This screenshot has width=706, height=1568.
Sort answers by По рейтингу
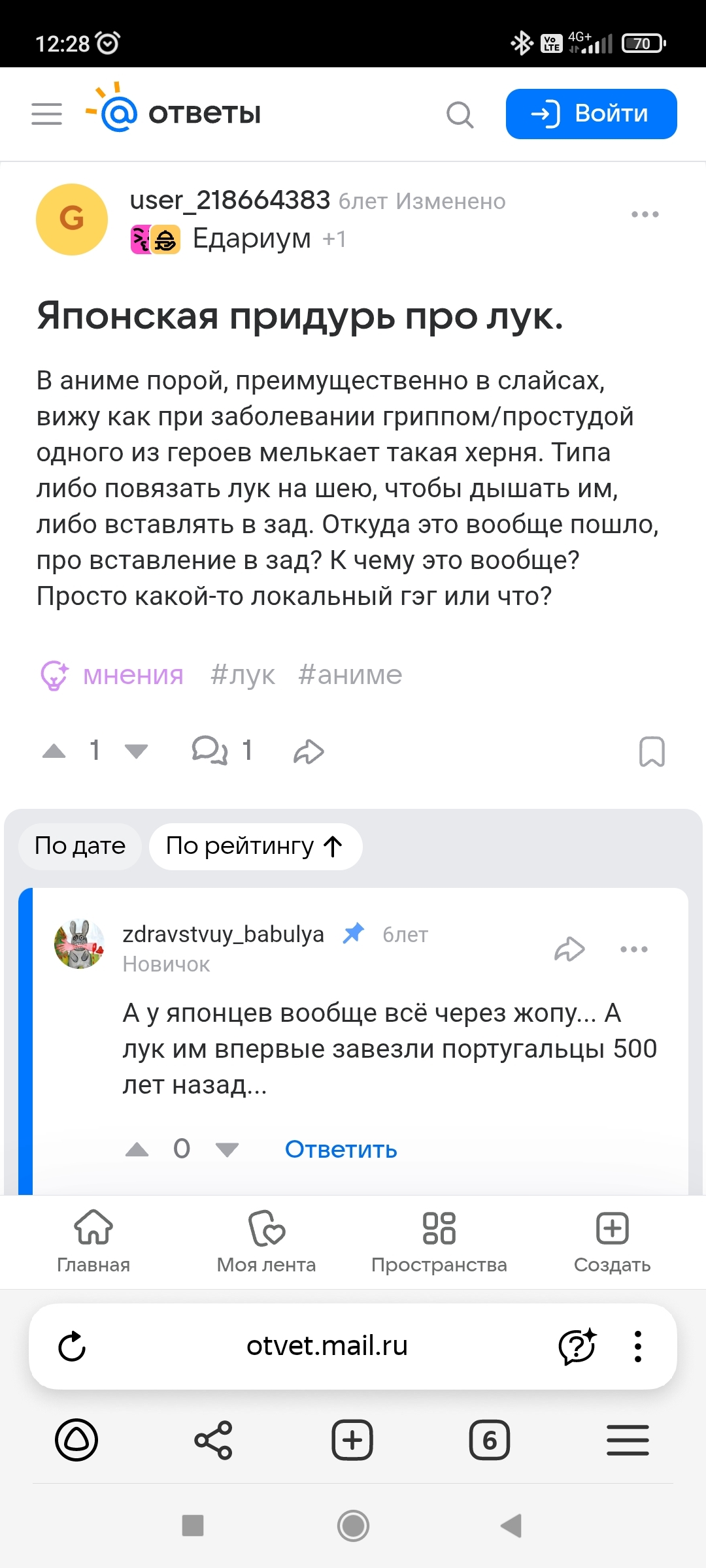coord(255,846)
